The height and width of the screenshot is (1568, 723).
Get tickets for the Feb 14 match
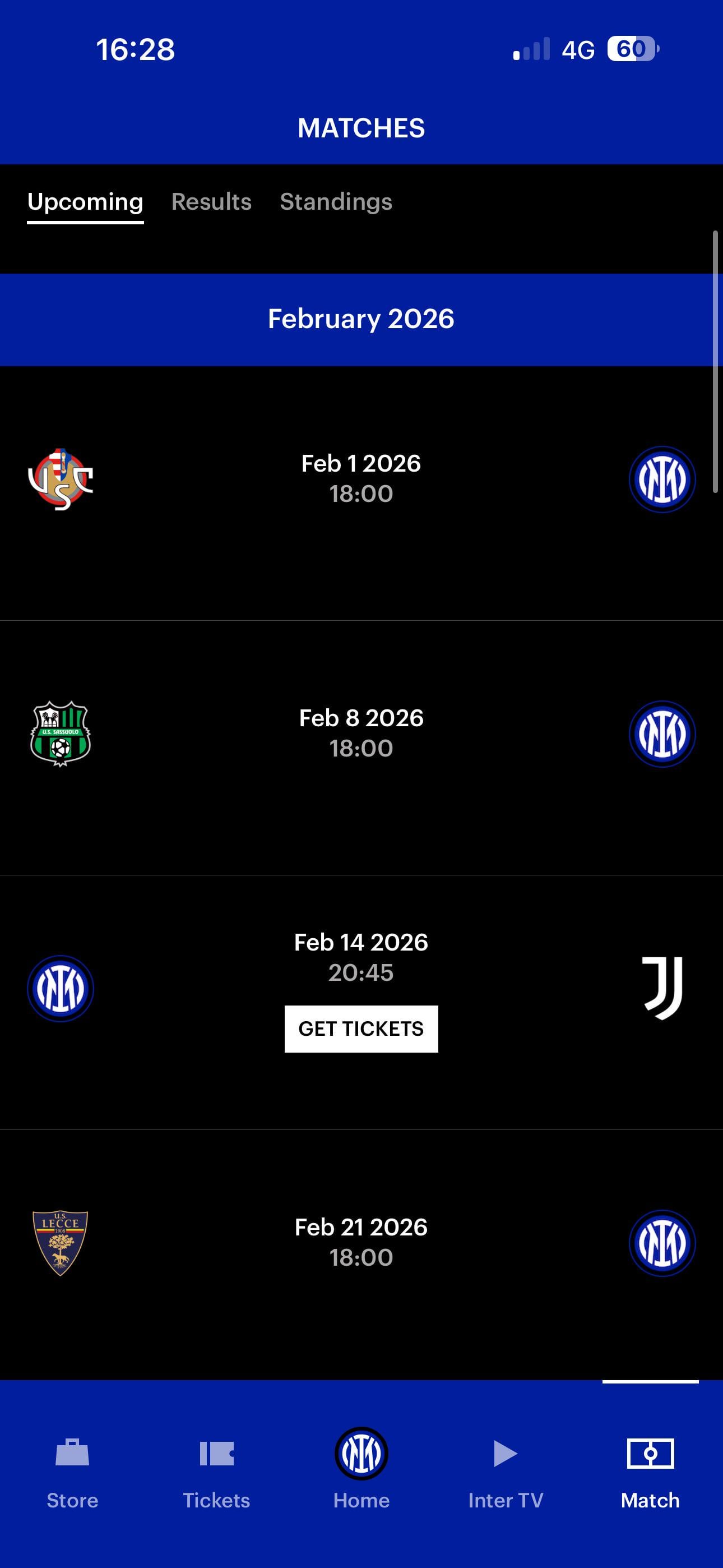361,1029
